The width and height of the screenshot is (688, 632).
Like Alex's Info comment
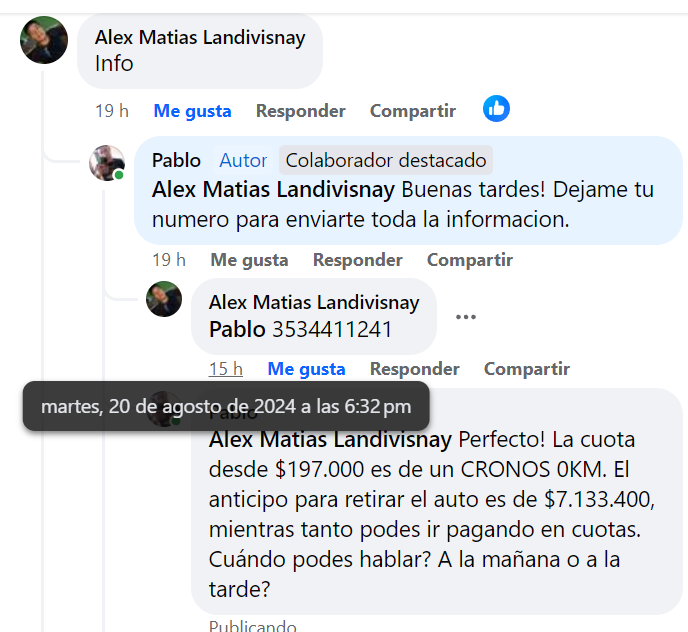coord(192,111)
